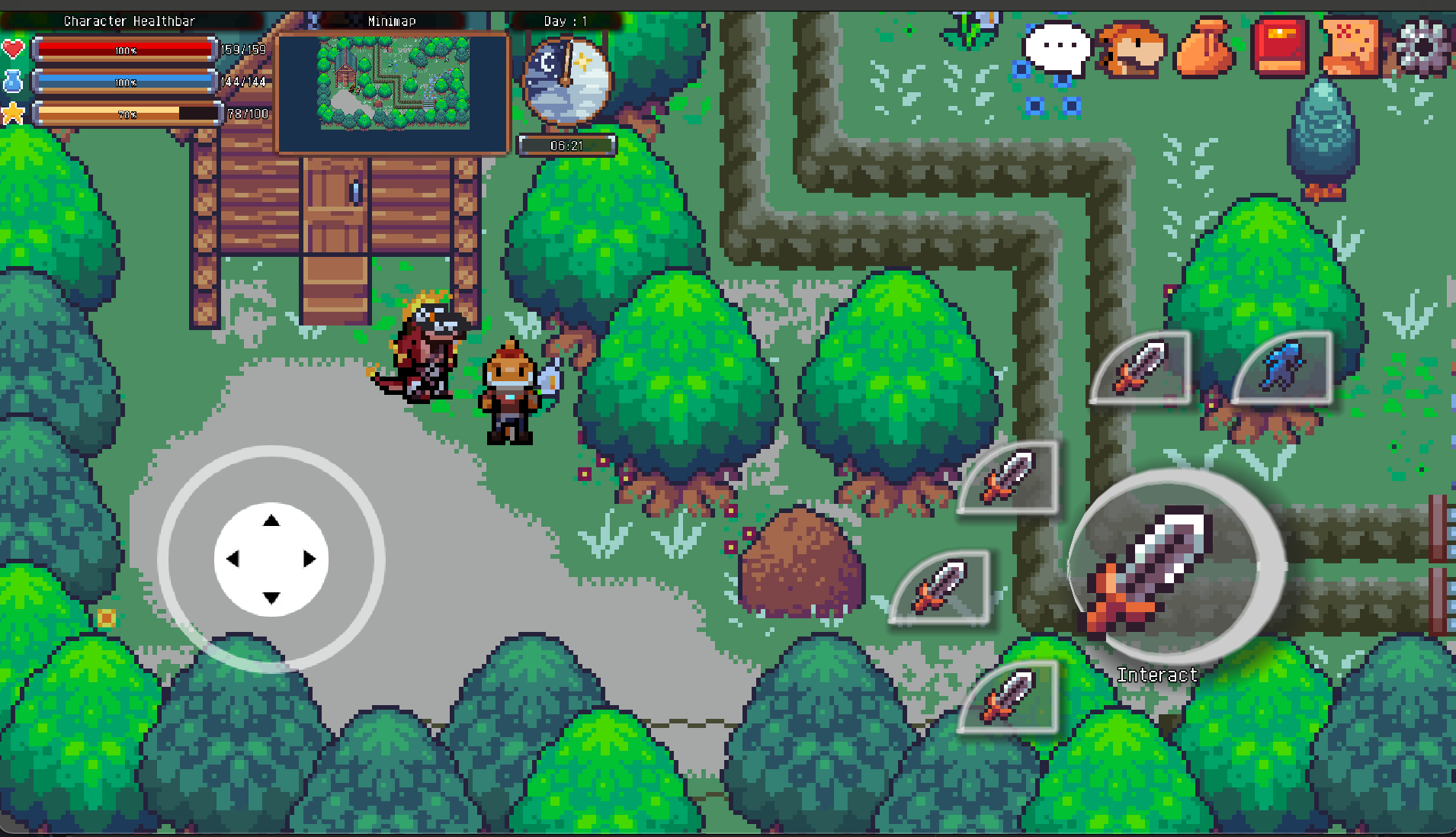Screen dimensions: 1456x837
Task: Open the settings gear
Action: 1422,48
